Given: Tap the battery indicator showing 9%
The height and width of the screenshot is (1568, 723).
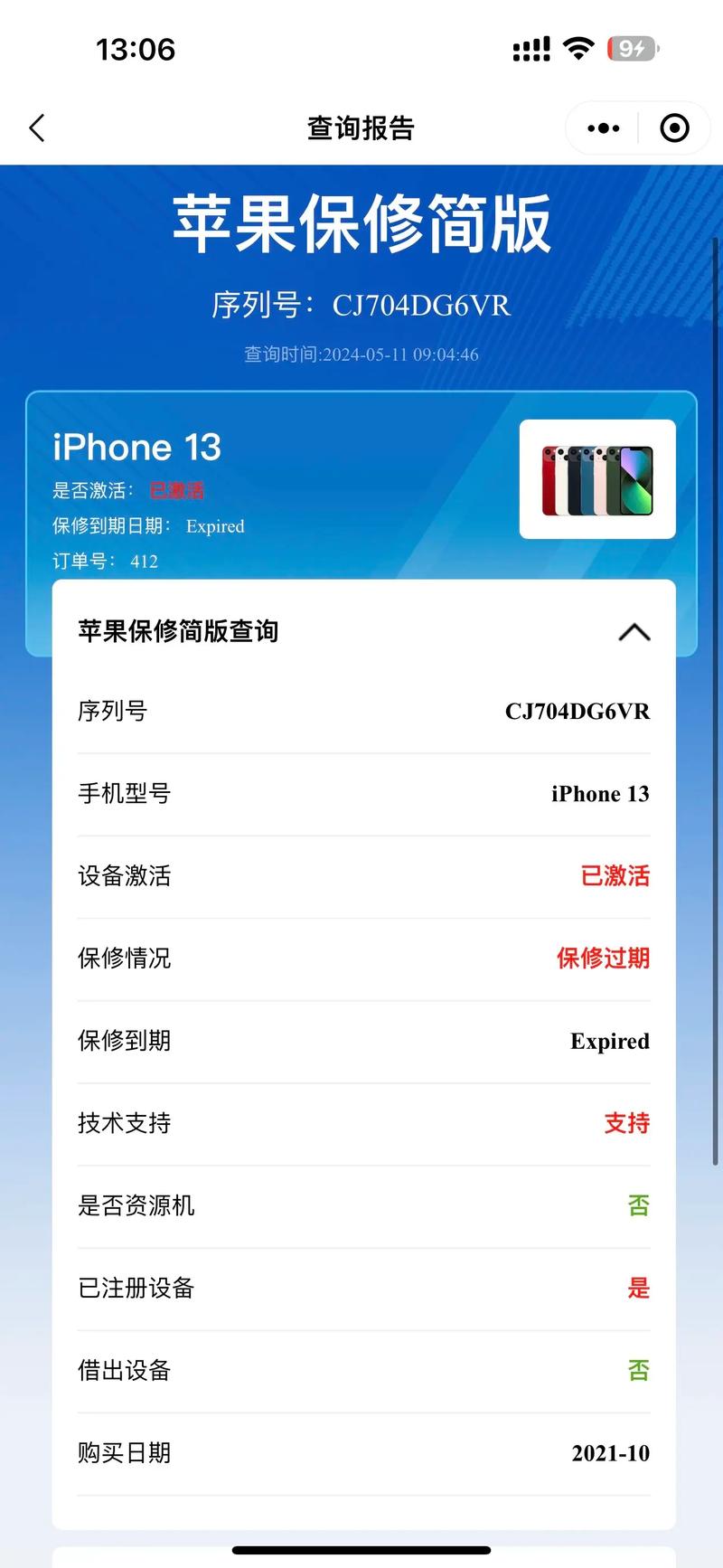Looking at the screenshot, I should (631, 50).
